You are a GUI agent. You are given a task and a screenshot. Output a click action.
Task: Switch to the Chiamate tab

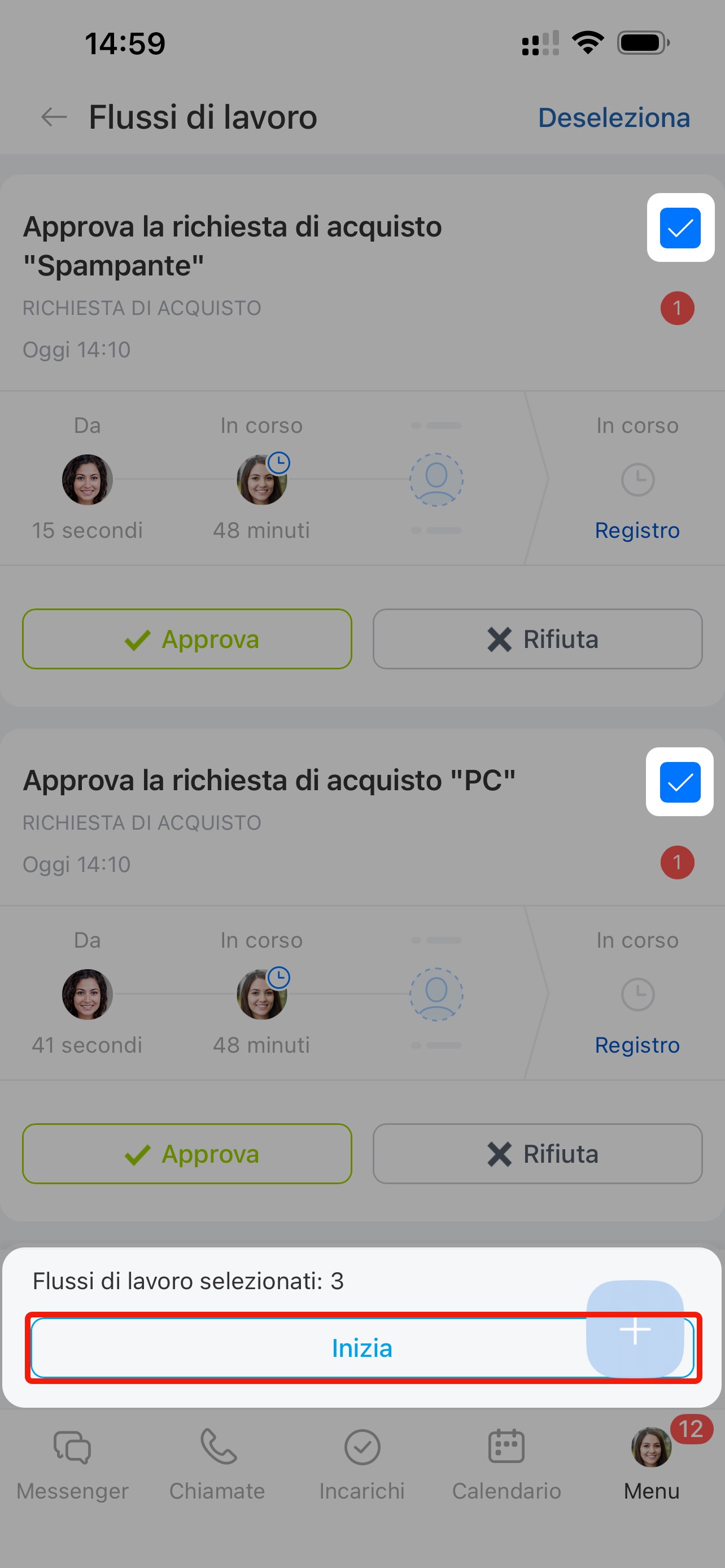tap(217, 1465)
